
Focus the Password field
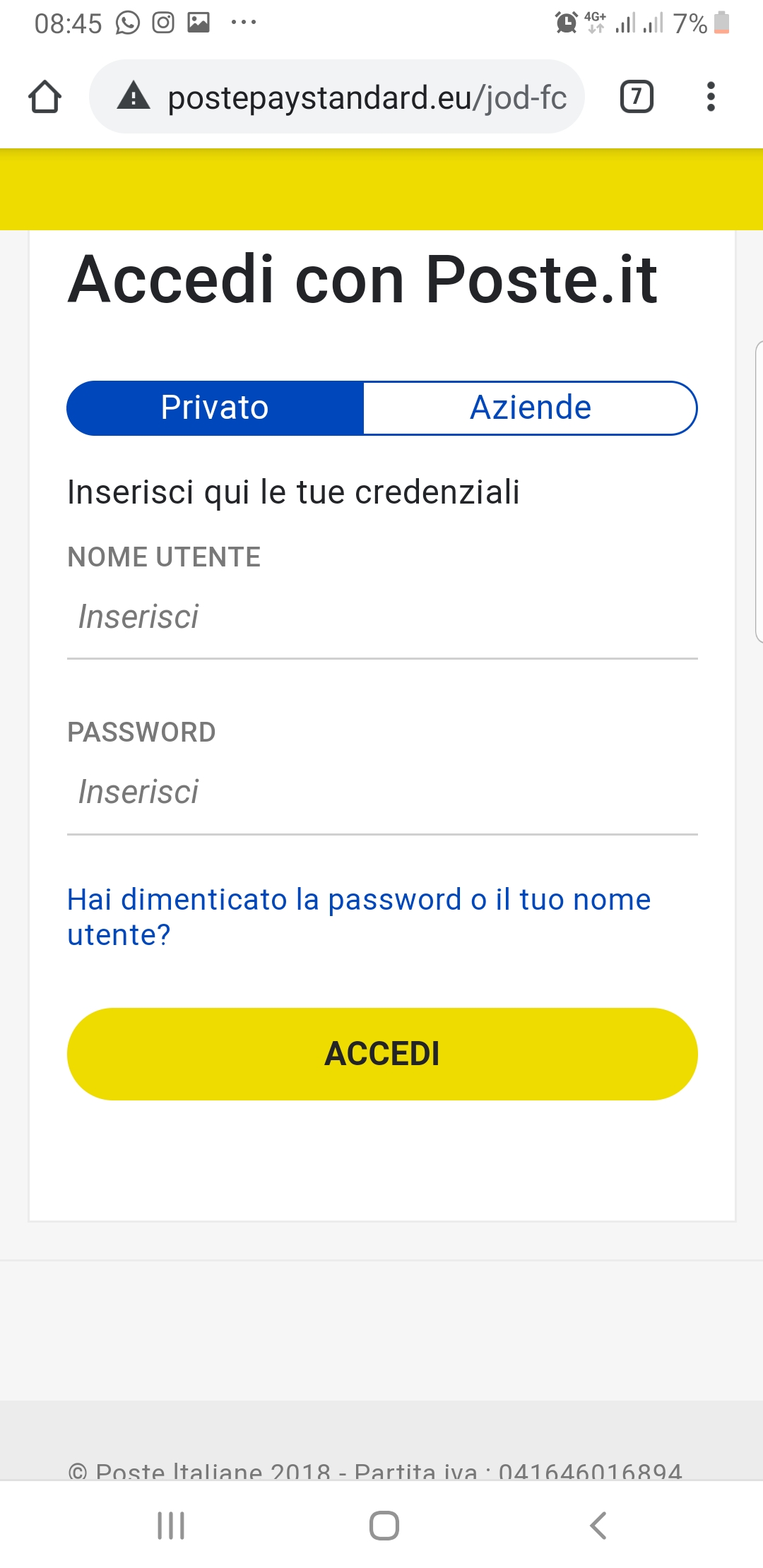(382, 792)
